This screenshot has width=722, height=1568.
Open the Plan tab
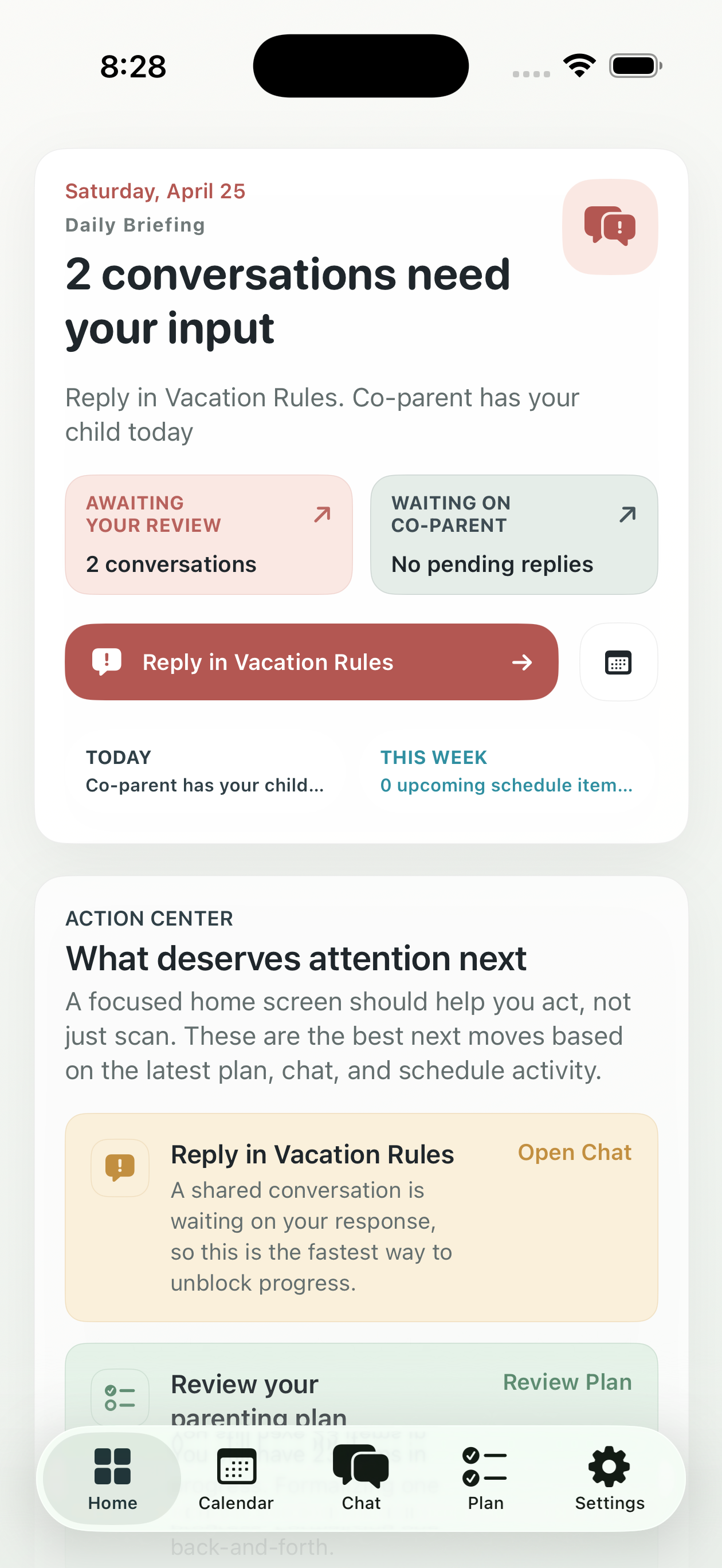(485, 1477)
